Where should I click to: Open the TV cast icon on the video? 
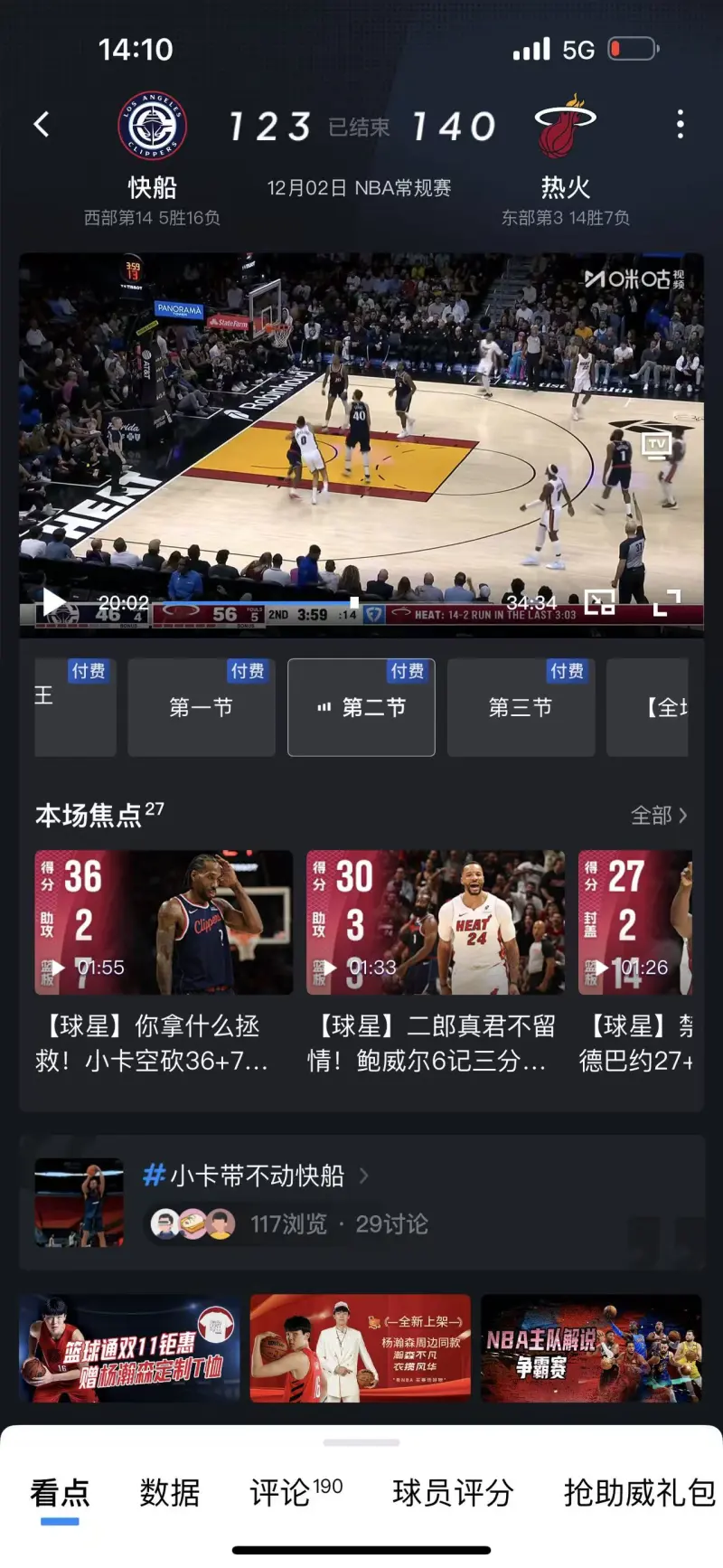656,444
